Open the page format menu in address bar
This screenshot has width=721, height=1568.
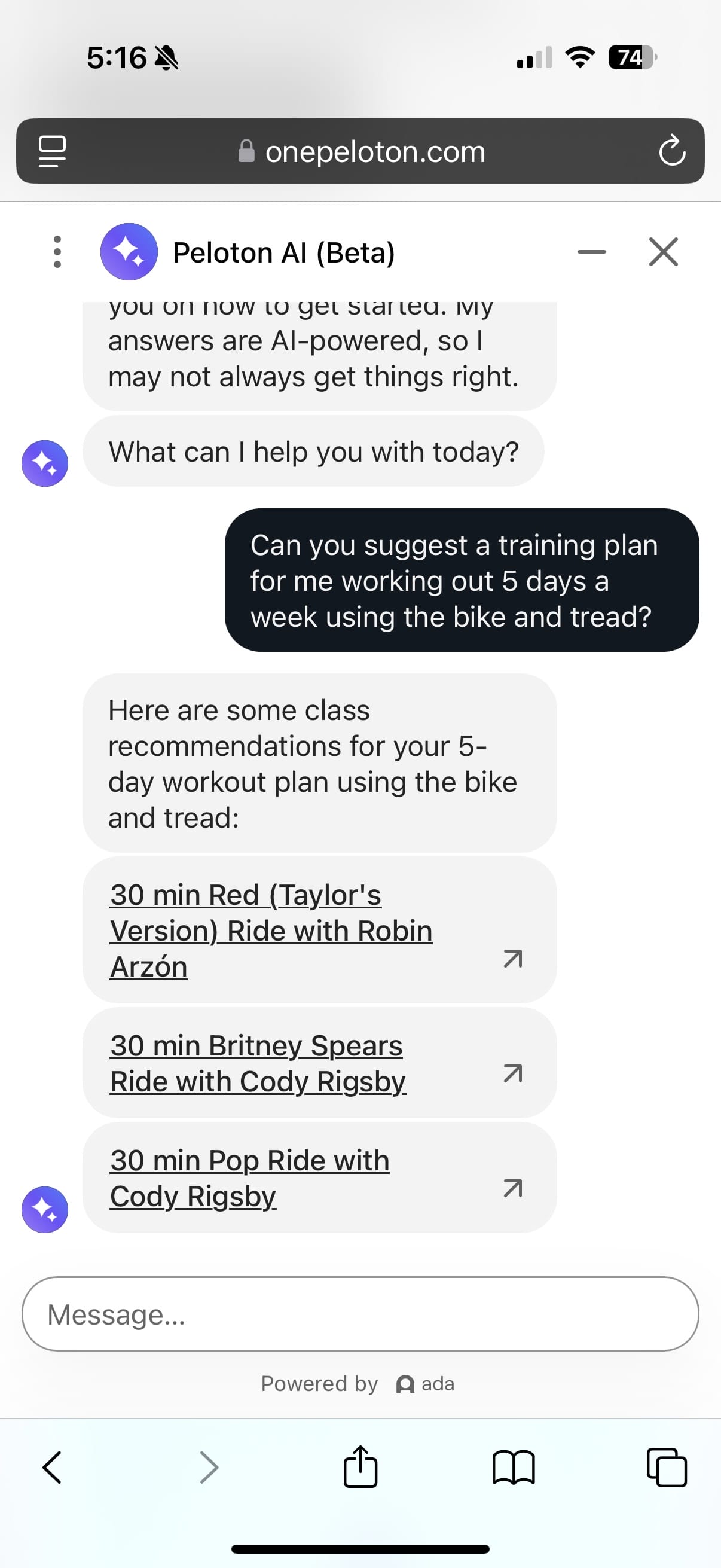tap(53, 151)
